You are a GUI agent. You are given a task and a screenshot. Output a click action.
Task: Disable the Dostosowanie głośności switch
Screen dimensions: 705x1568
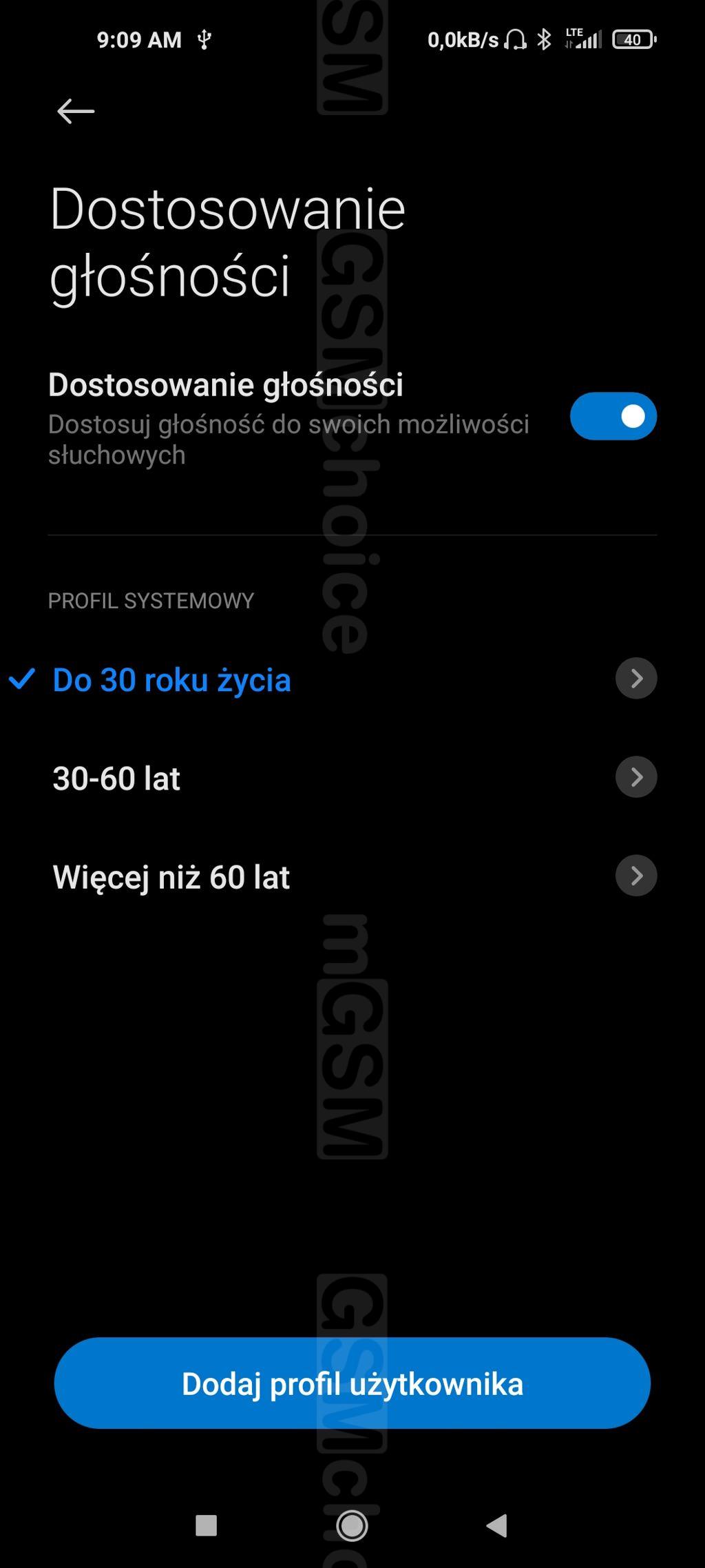(x=613, y=416)
